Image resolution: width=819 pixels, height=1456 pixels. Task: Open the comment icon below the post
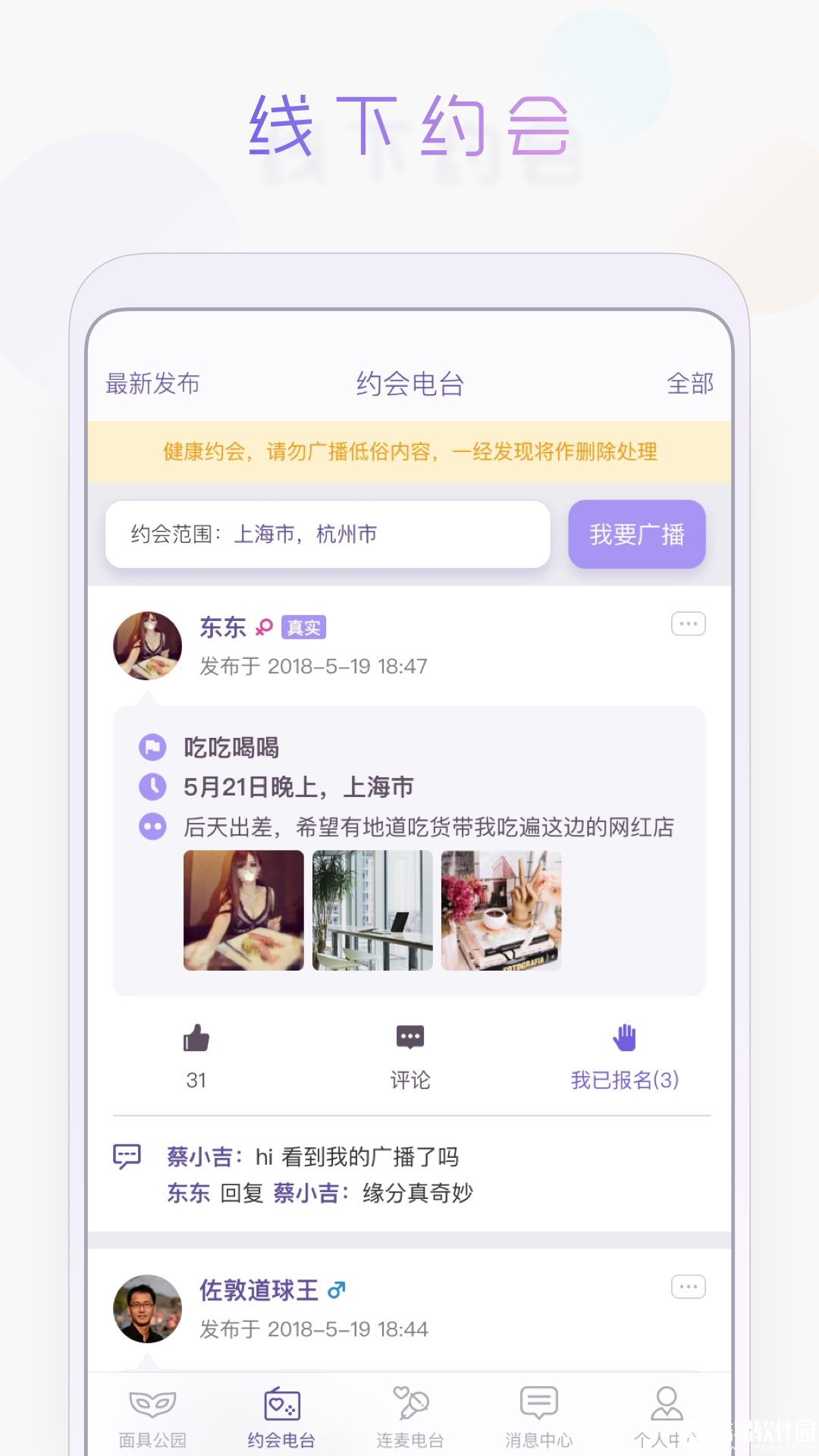(x=409, y=1035)
